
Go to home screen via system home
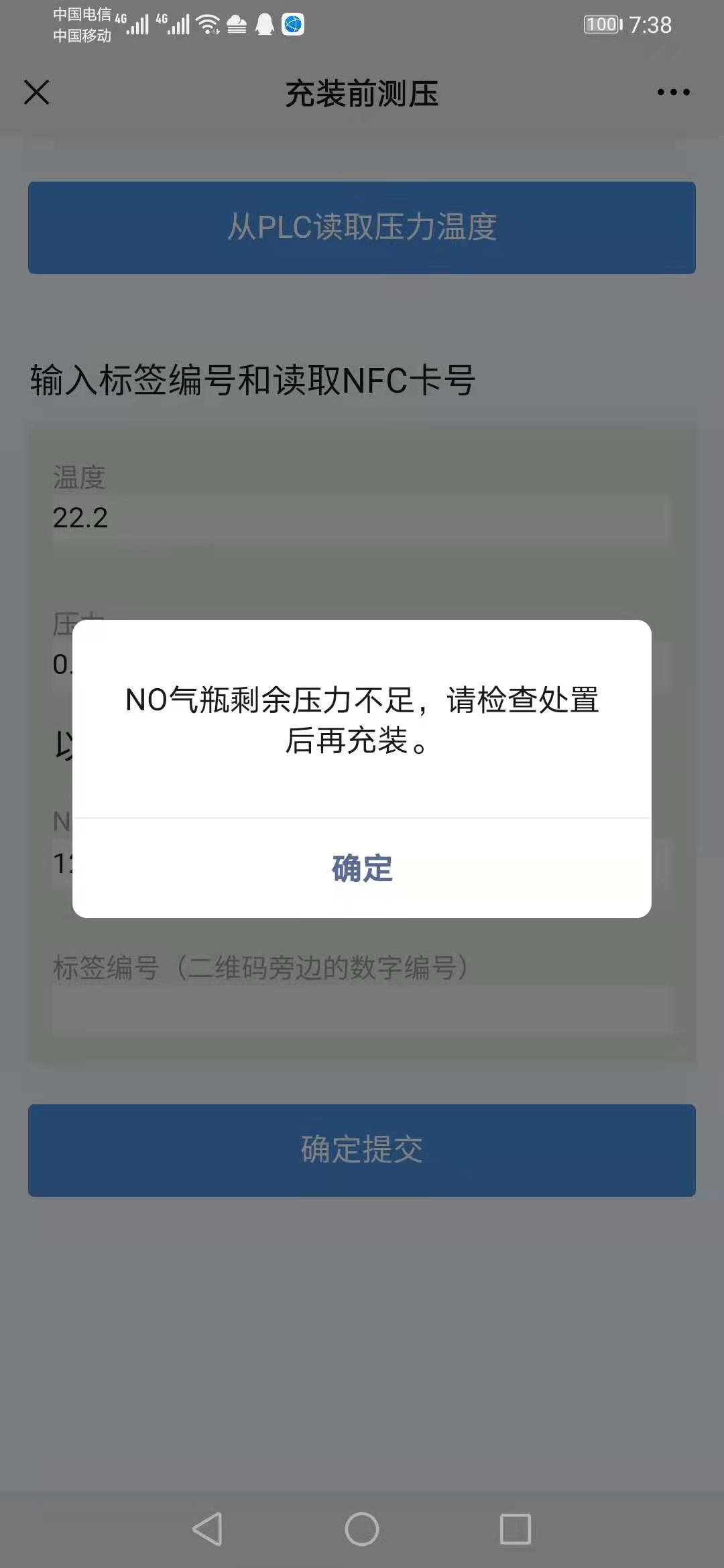coord(362,1529)
